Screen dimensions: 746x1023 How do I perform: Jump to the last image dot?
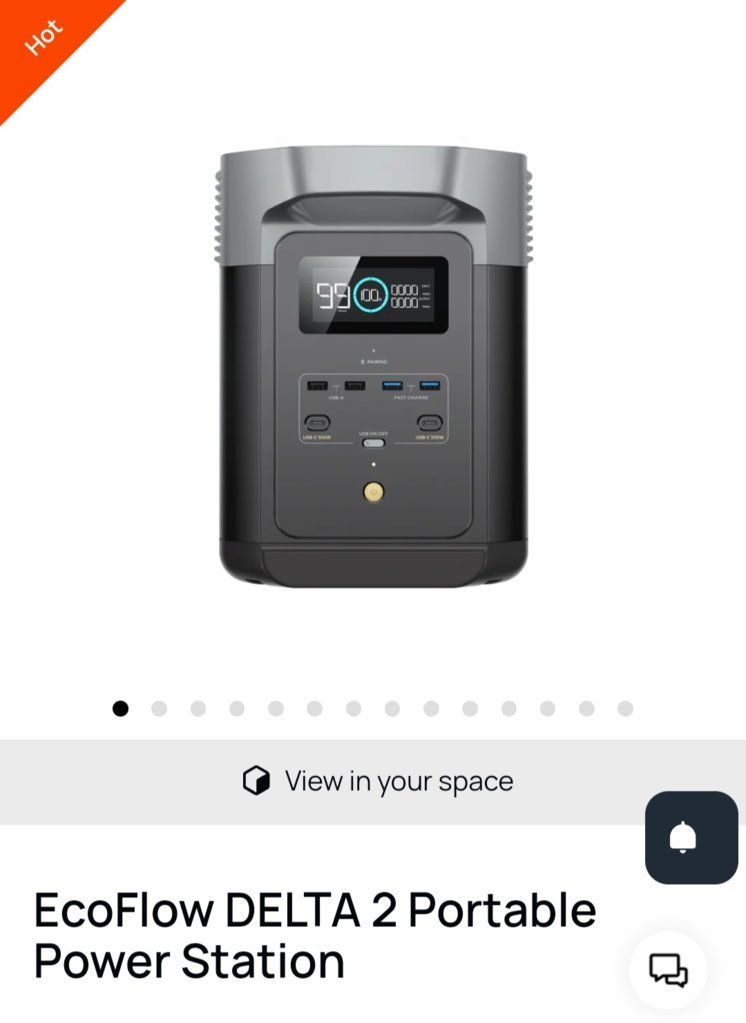click(x=625, y=709)
